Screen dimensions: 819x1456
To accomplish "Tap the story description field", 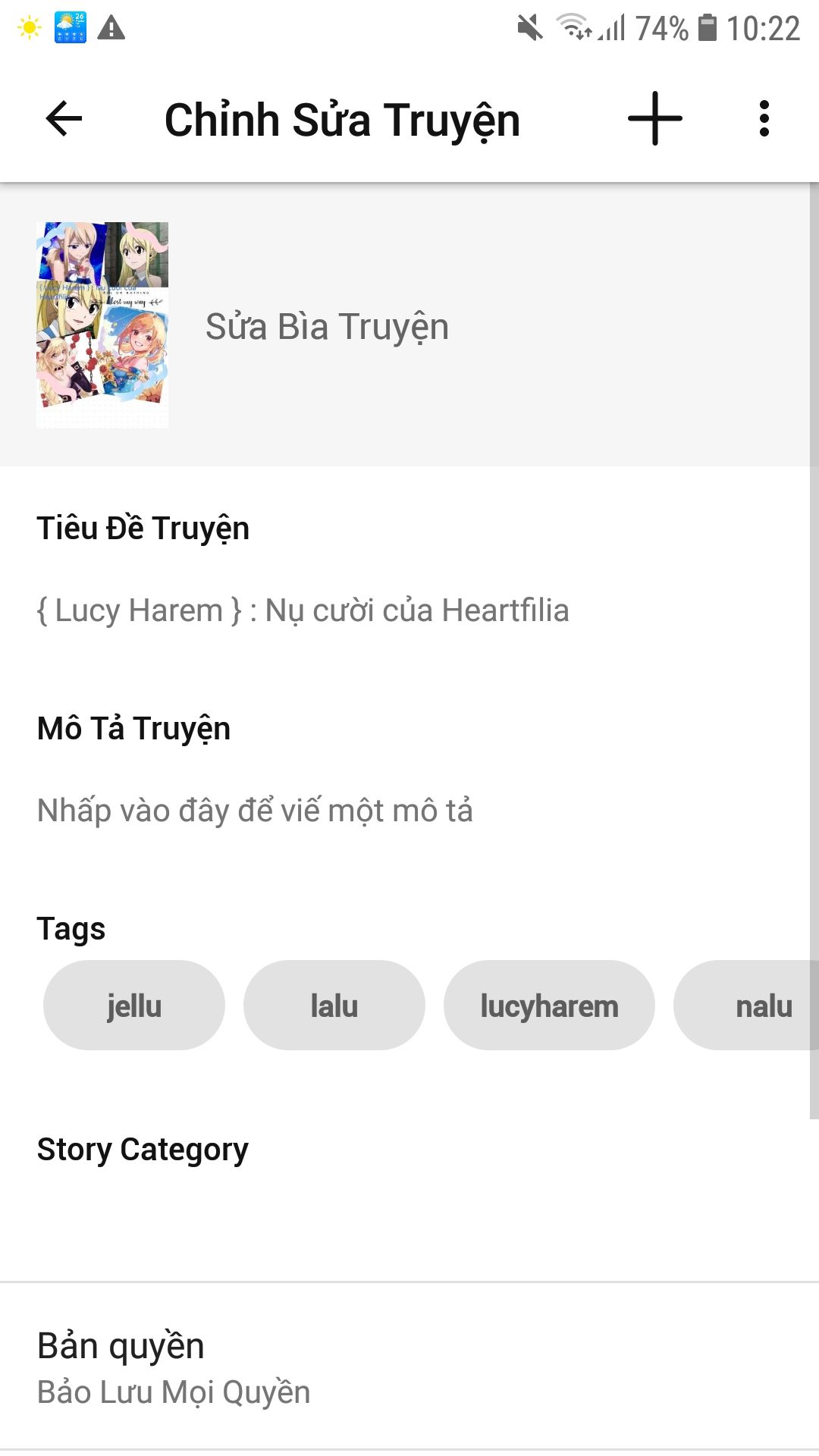I will coord(255,811).
